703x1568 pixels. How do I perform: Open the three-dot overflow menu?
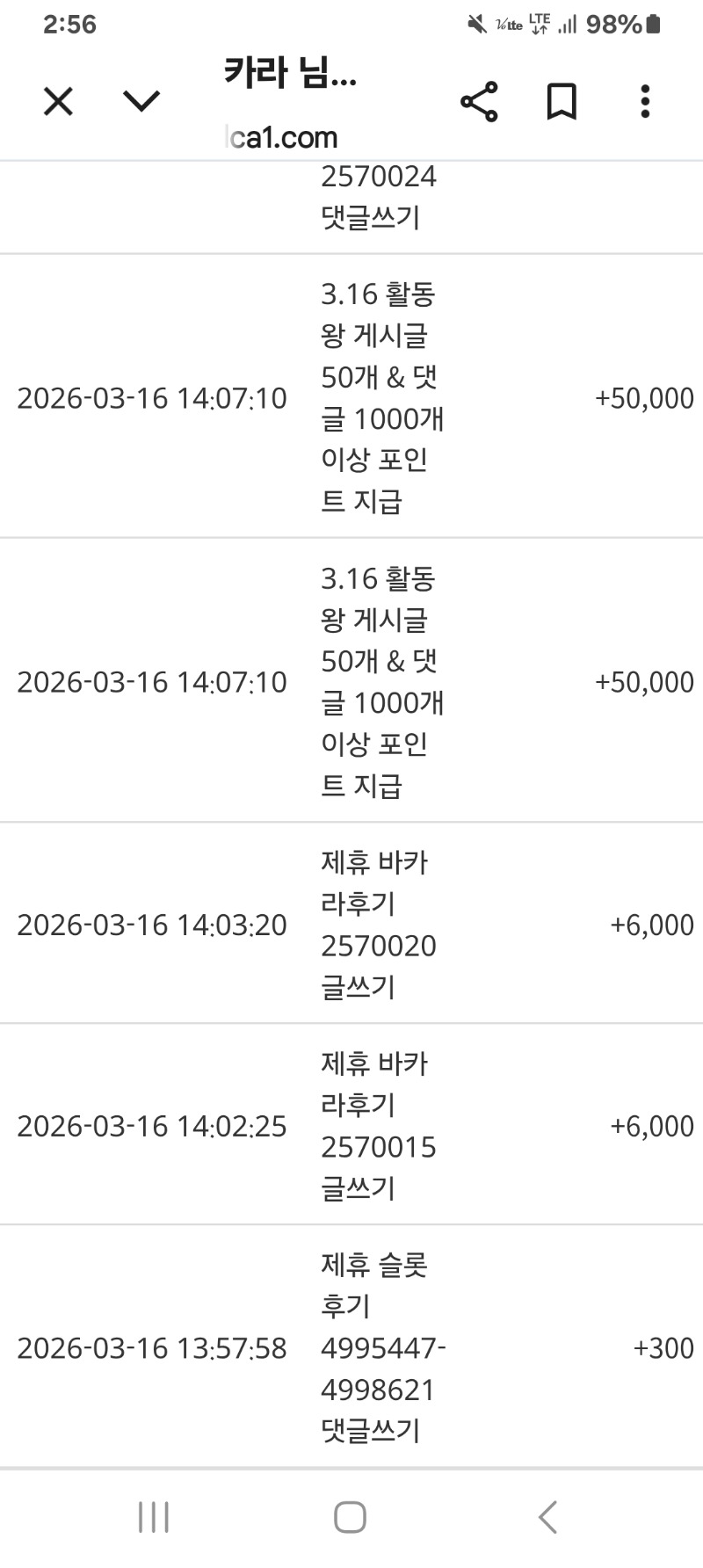645,102
